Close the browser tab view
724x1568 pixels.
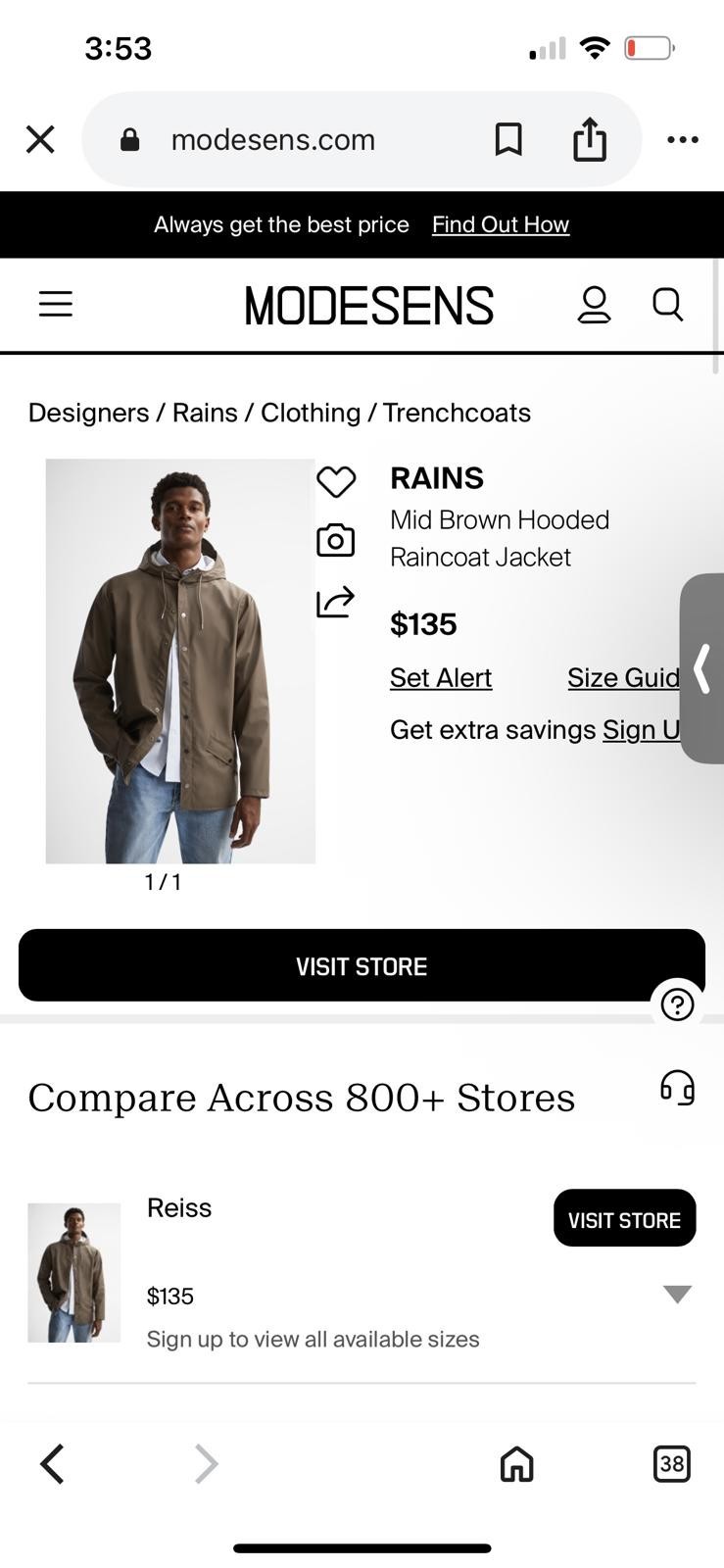pos(40,139)
